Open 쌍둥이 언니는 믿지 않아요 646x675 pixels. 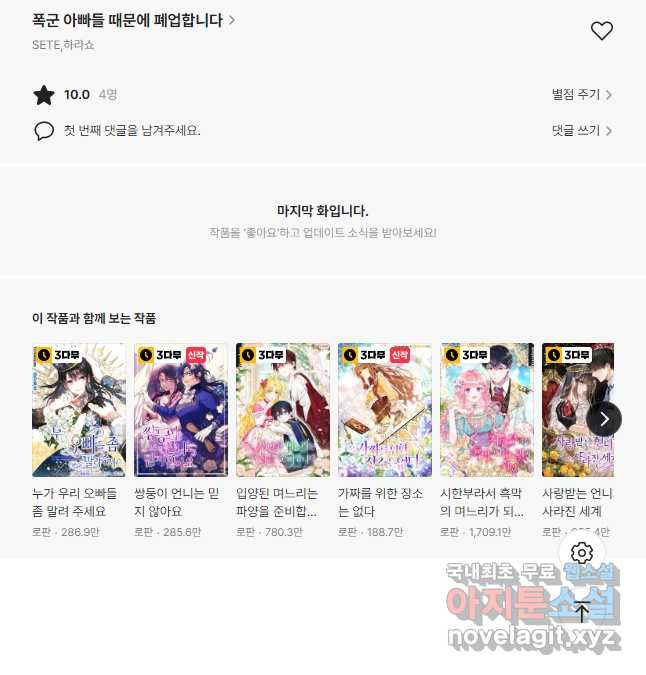(180, 410)
